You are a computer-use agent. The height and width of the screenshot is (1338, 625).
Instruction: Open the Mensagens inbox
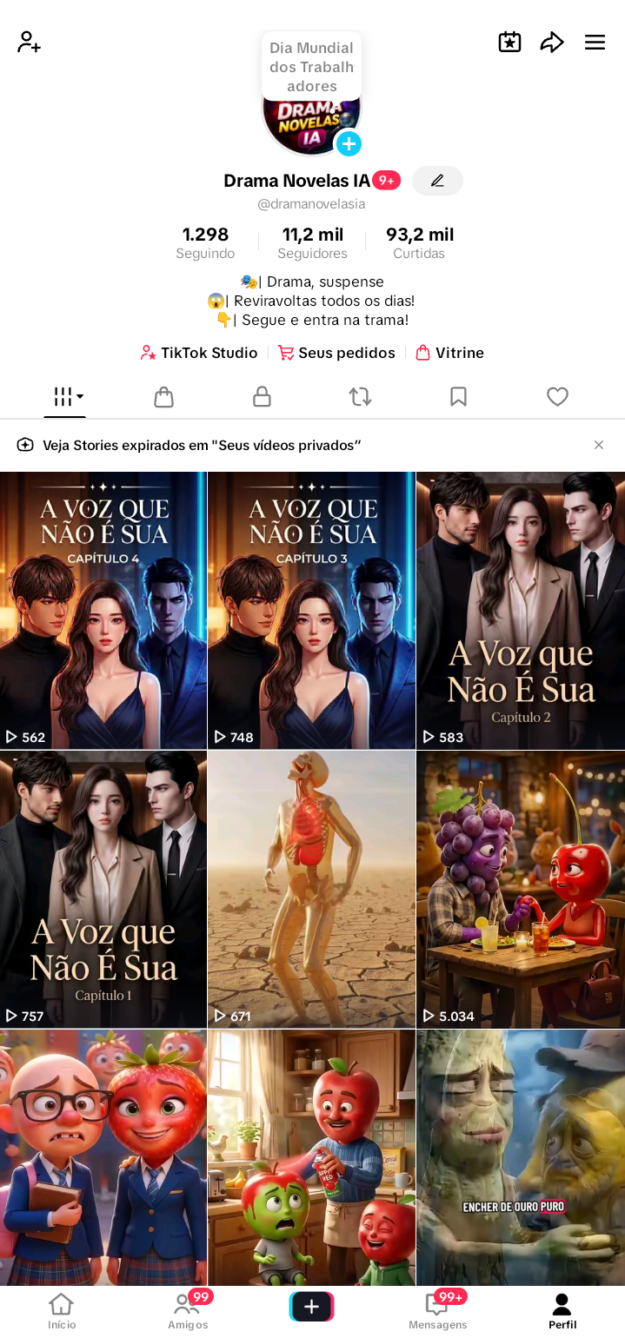tap(437, 1310)
